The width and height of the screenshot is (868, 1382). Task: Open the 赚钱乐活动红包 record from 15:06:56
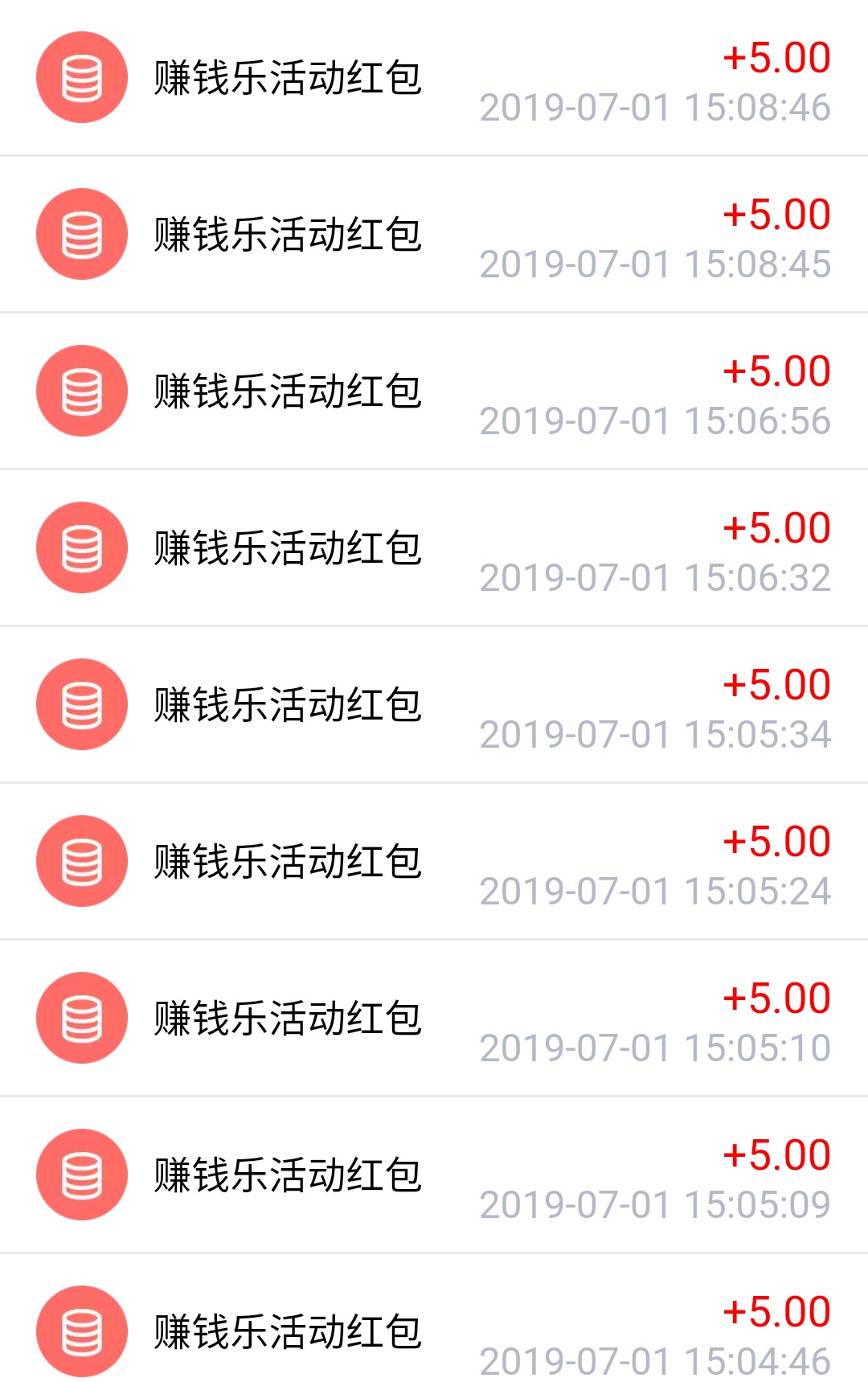click(x=287, y=391)
